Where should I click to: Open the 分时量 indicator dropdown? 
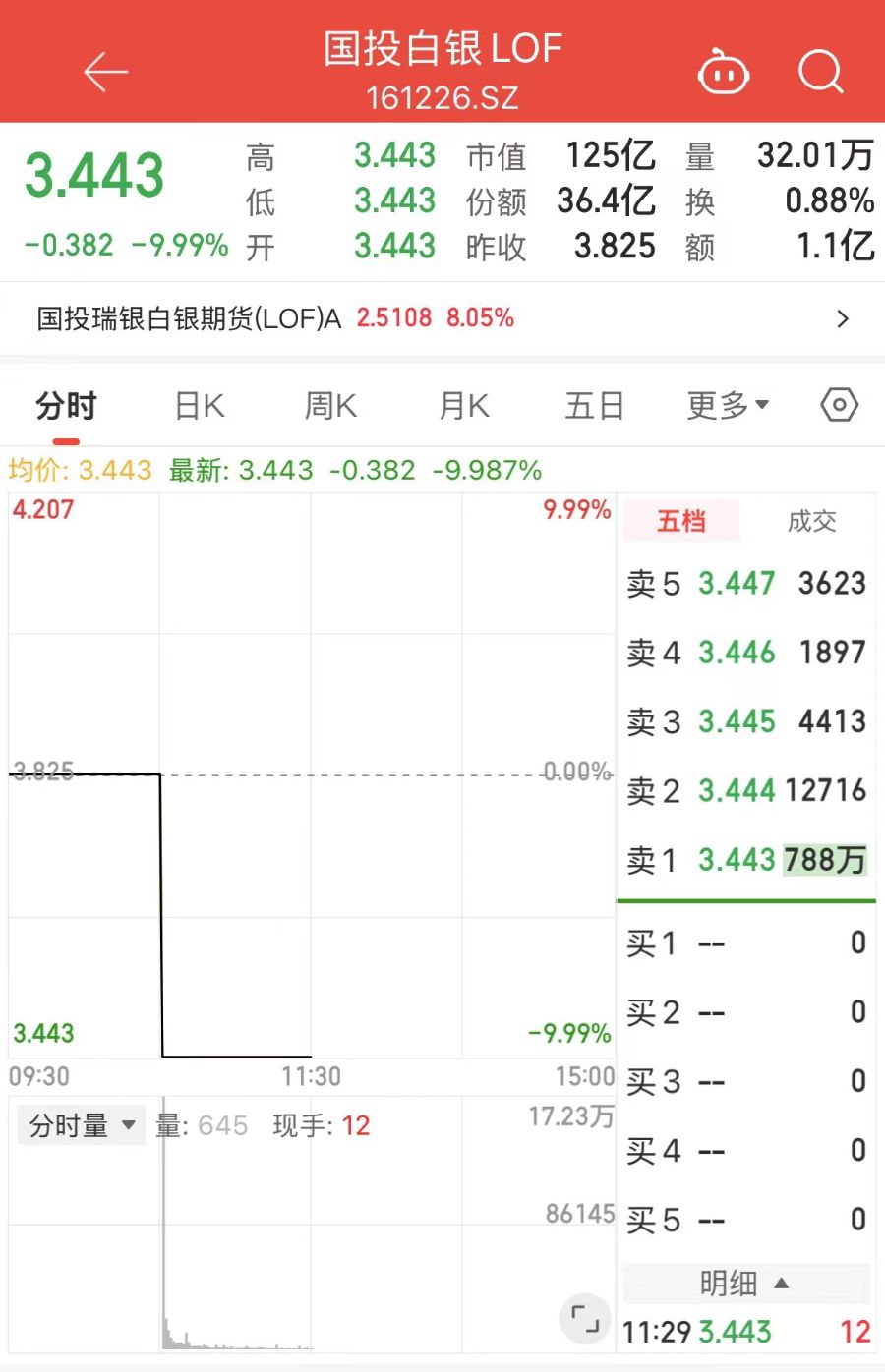coord(82,1125)
